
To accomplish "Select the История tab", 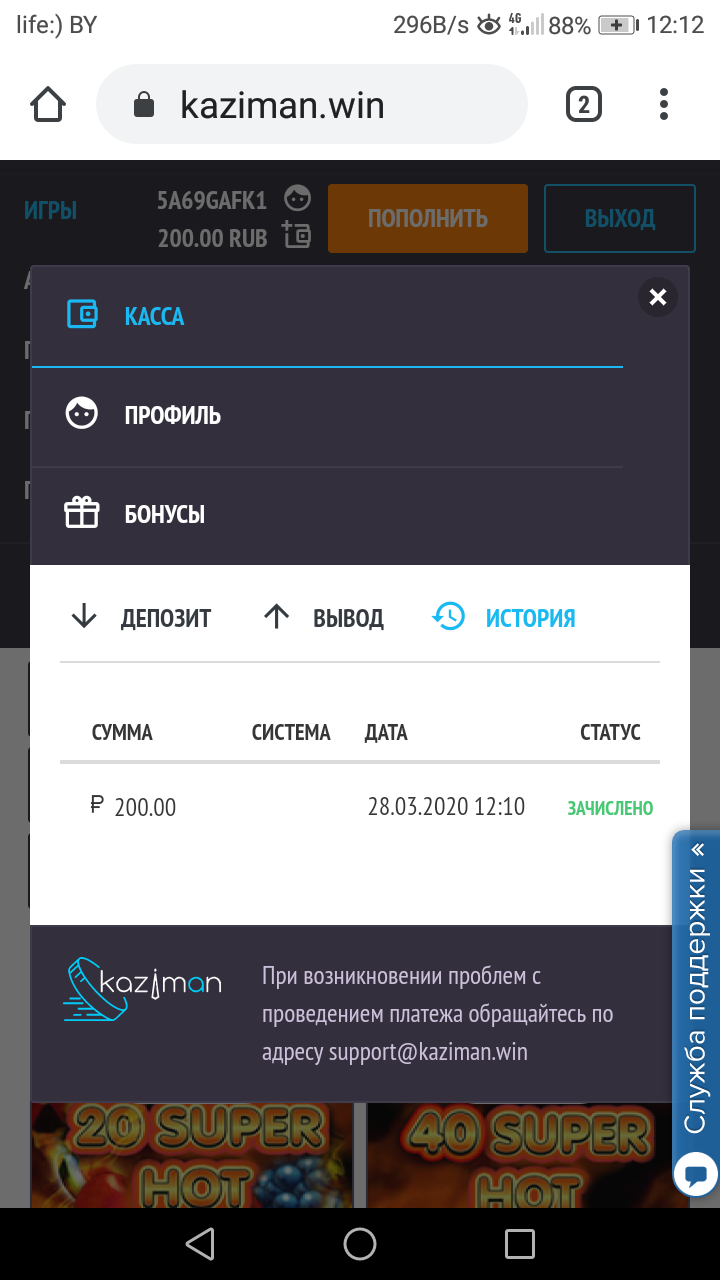I will (x=505, y=618).
